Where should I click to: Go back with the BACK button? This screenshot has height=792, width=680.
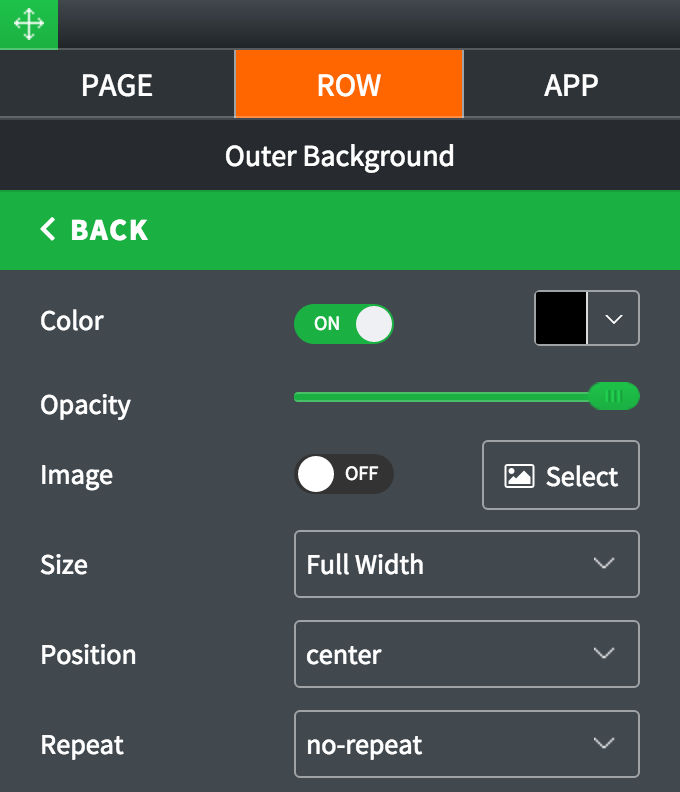coord(94,230)
